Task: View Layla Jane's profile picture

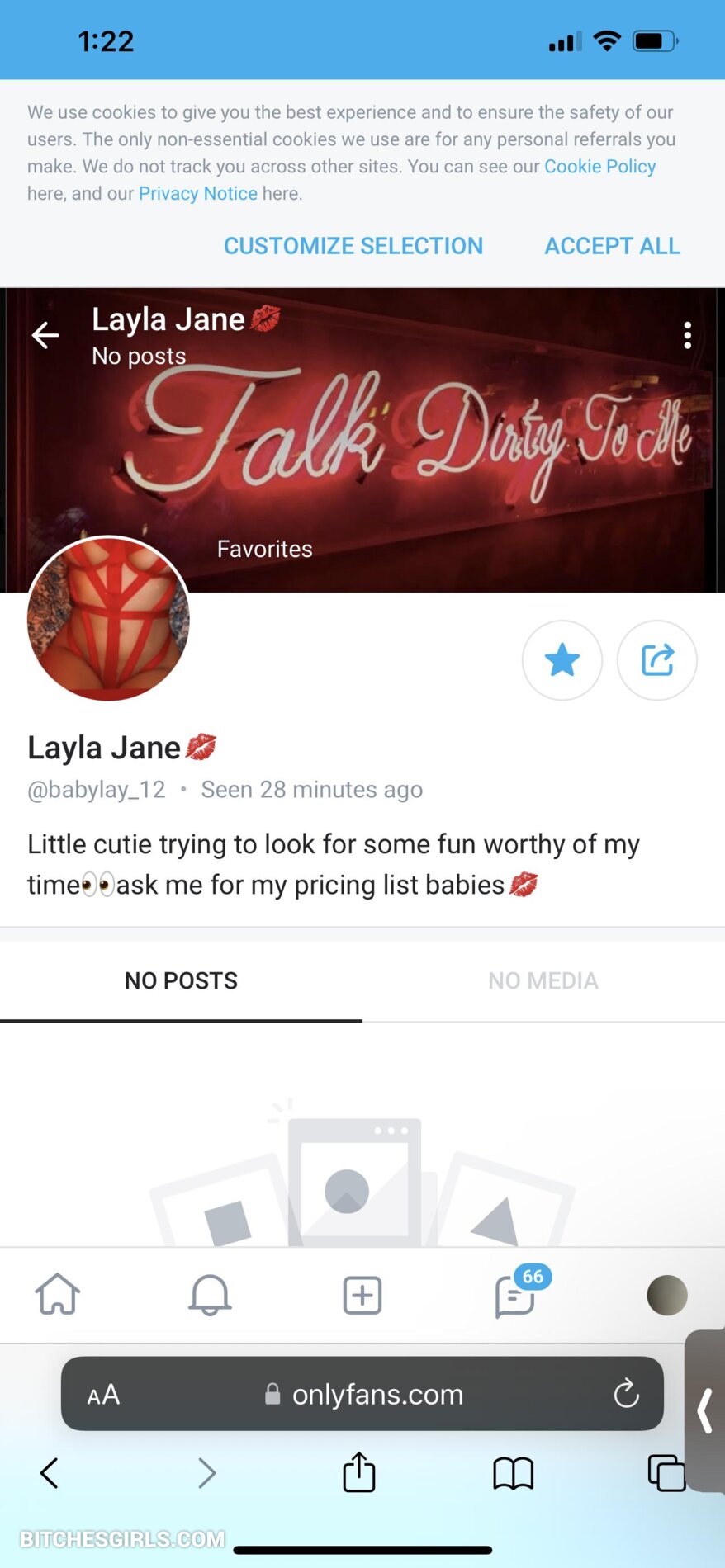Action: pyautogui.click(x=108, y=618)
